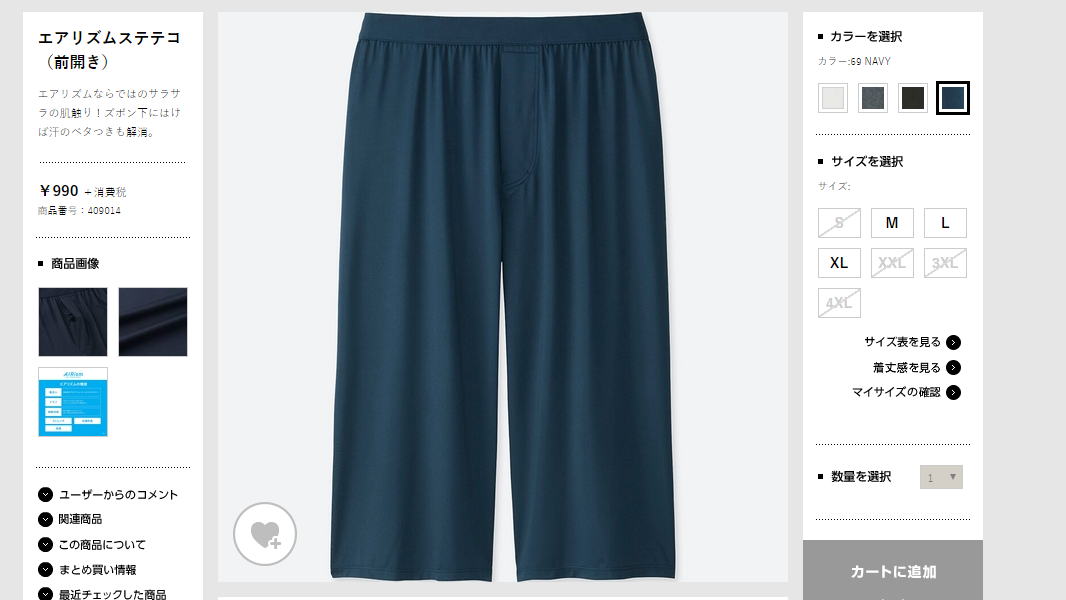Tap カートに追加 button
Screen dimensions: 1066x600
(x=893, y=572)
